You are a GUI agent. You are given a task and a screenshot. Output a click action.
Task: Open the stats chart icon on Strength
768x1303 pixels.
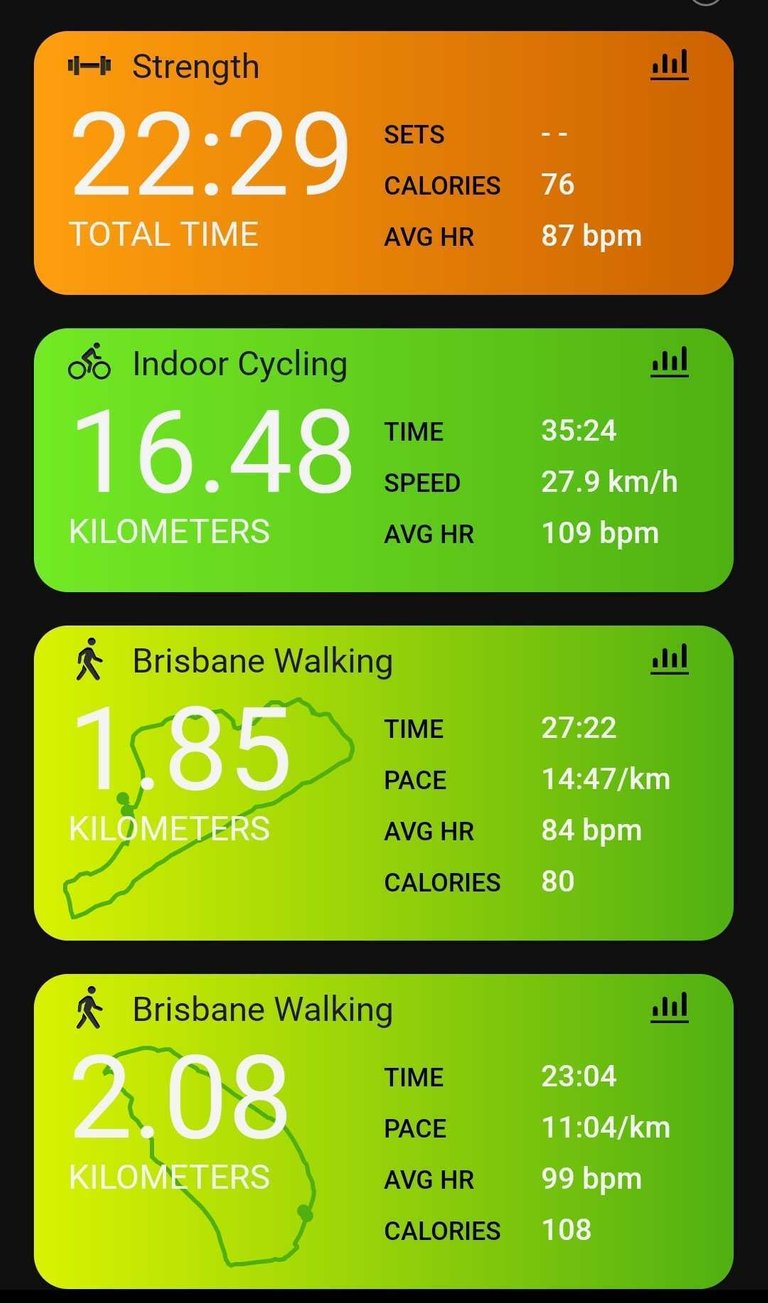tap(669, 67)
